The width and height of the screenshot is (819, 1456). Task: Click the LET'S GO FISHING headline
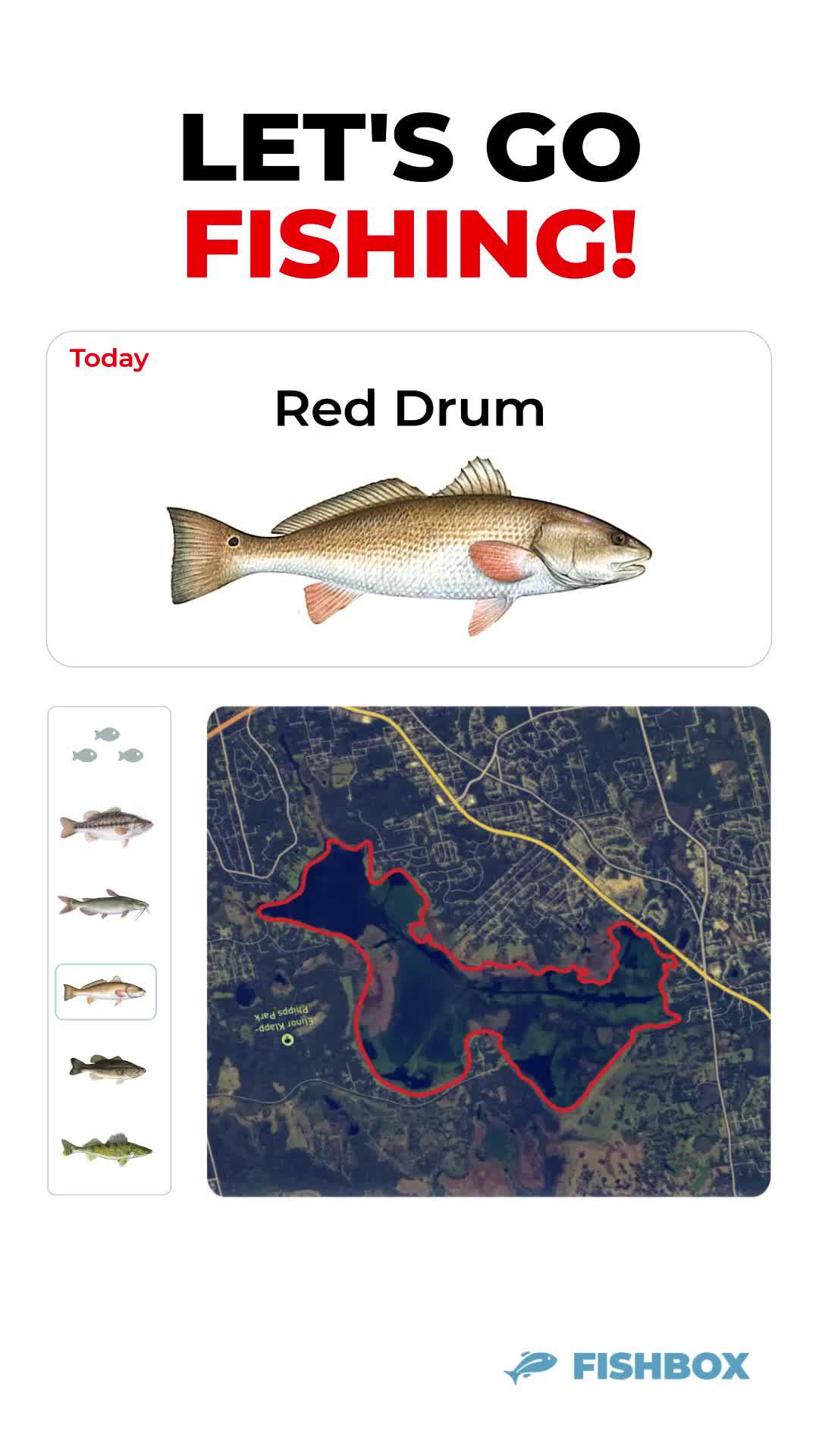(x=409, y=190)
